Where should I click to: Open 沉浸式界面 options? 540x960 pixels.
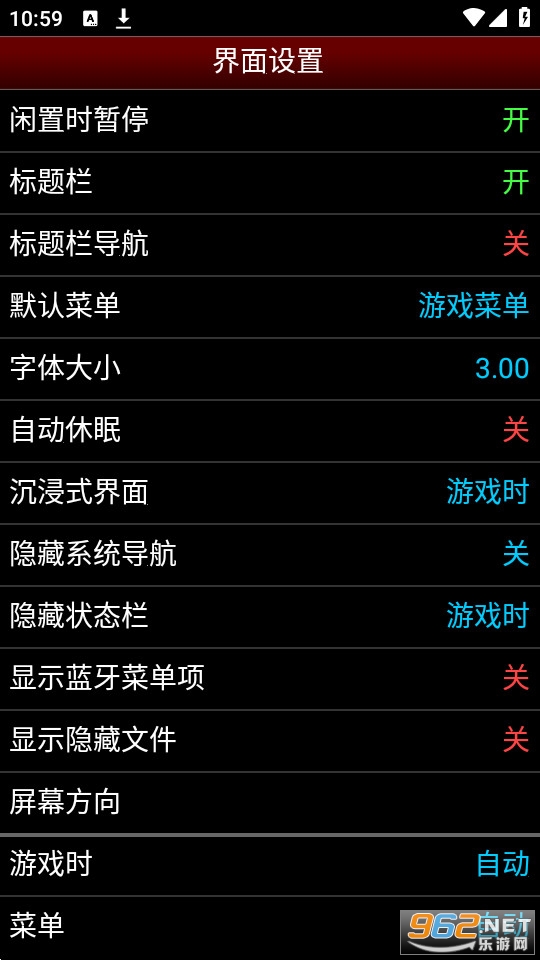(270, 493)
